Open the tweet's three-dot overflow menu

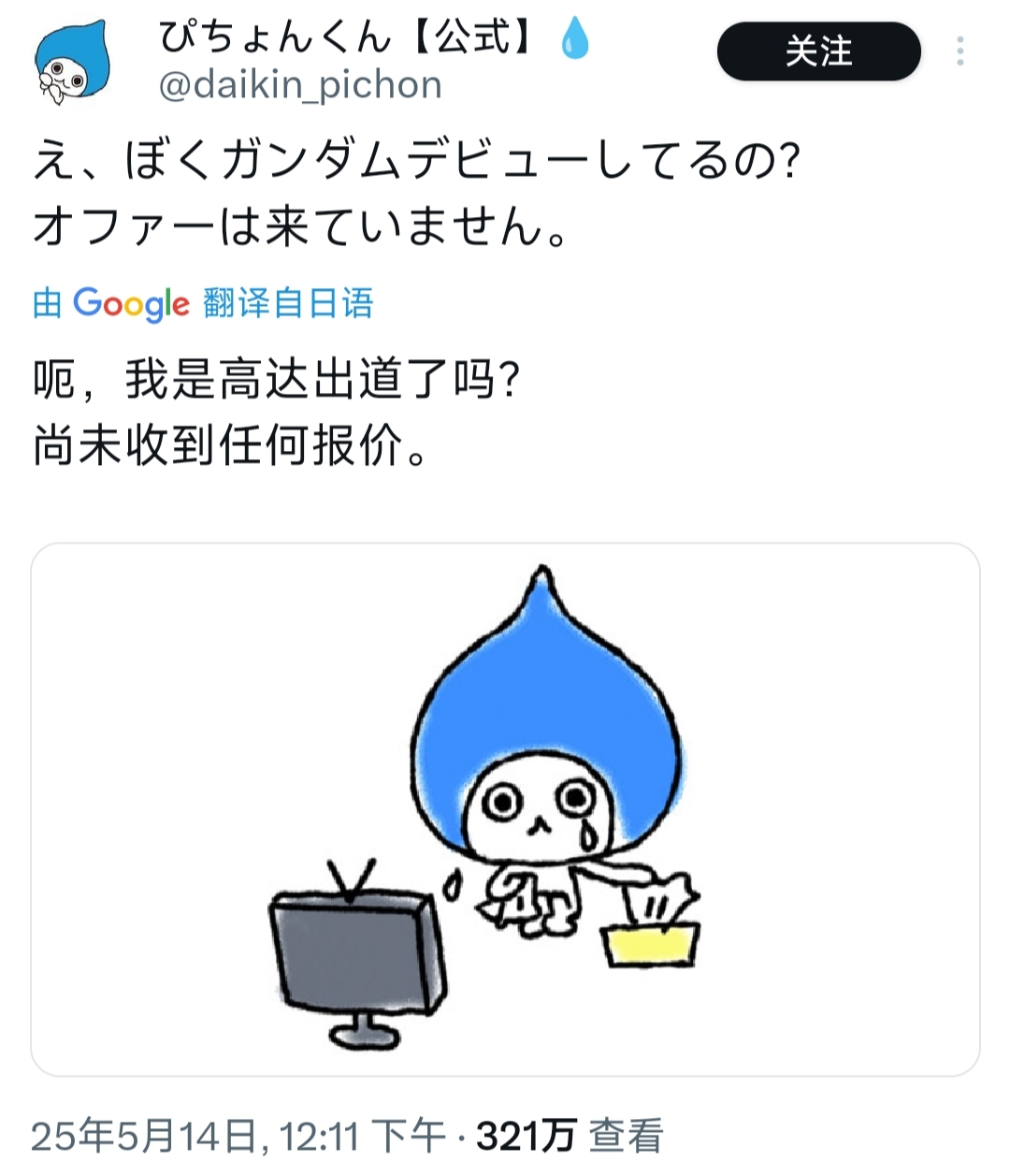click(x=960, y=51)
